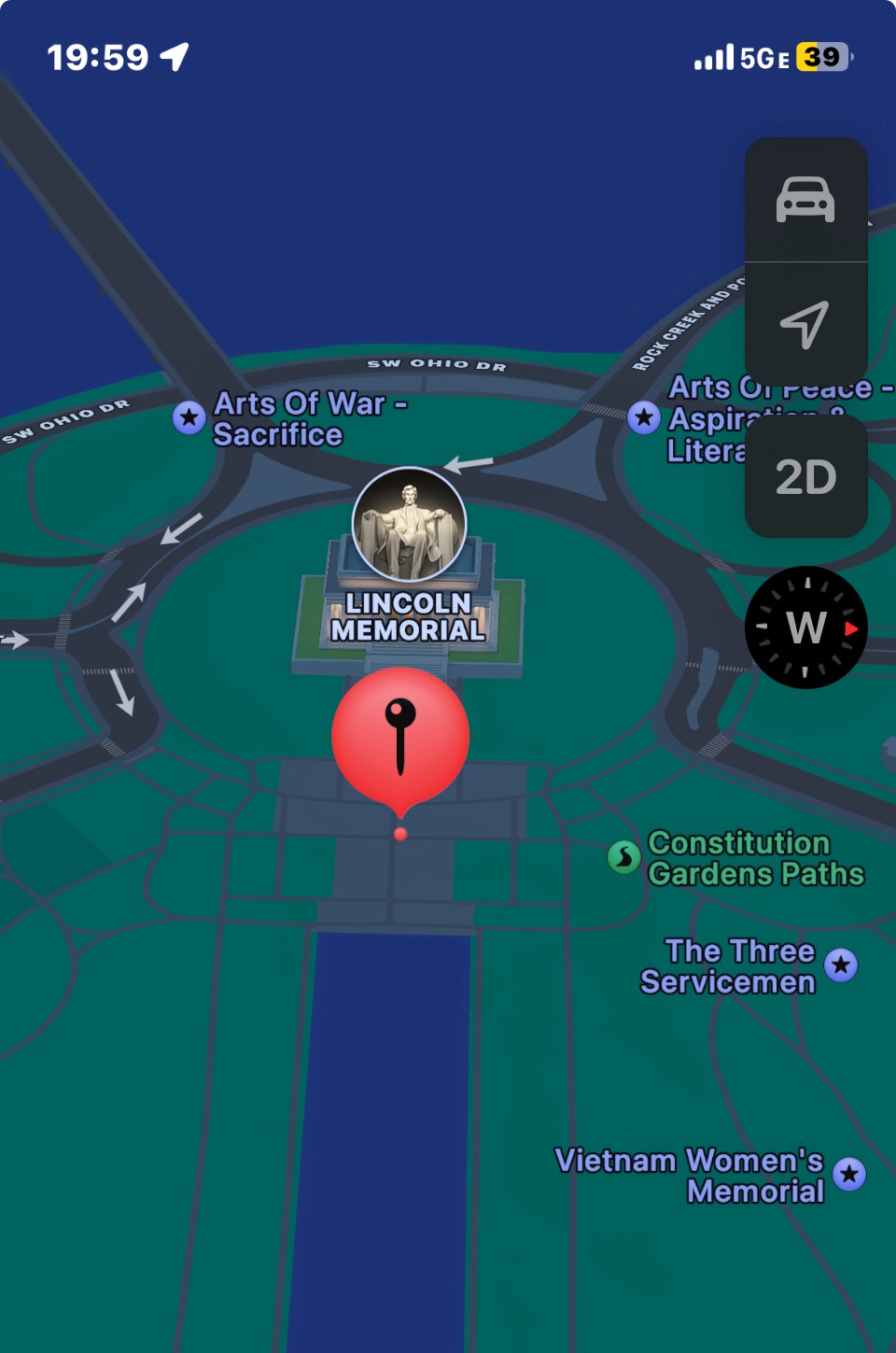Open Constitution Gardens Paths marker
Image resolution: width=896 pixels, height=1353 pixels.
coord(624,856)
